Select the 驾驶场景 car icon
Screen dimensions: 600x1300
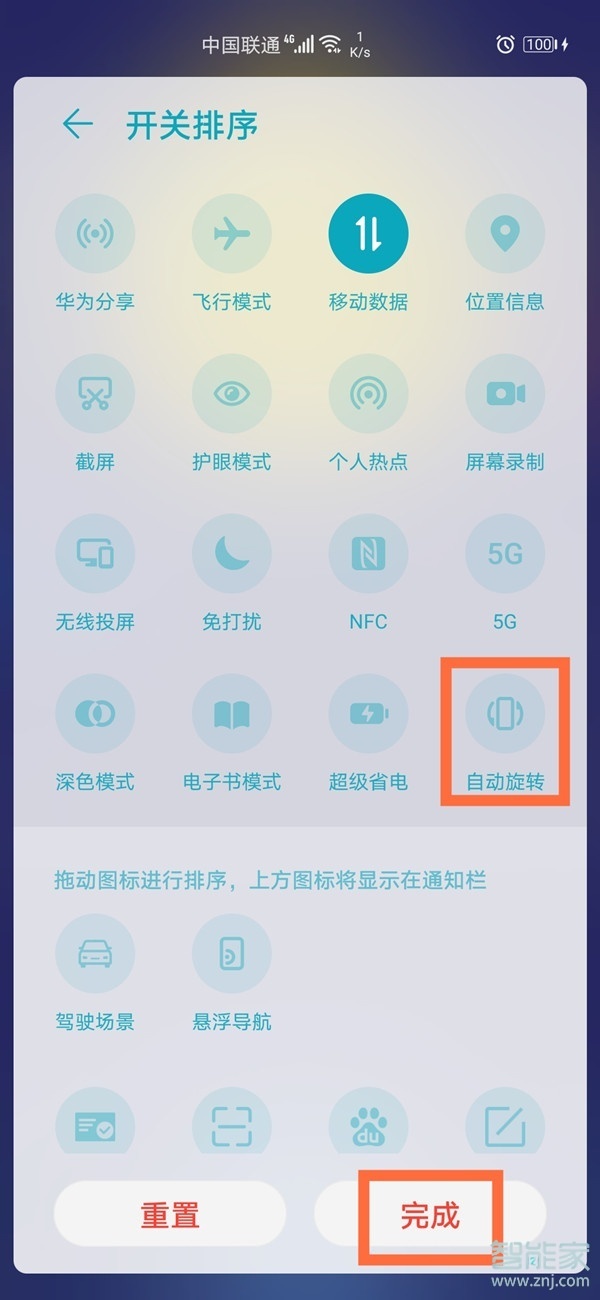pyautogui.click(x=95, y=953)
